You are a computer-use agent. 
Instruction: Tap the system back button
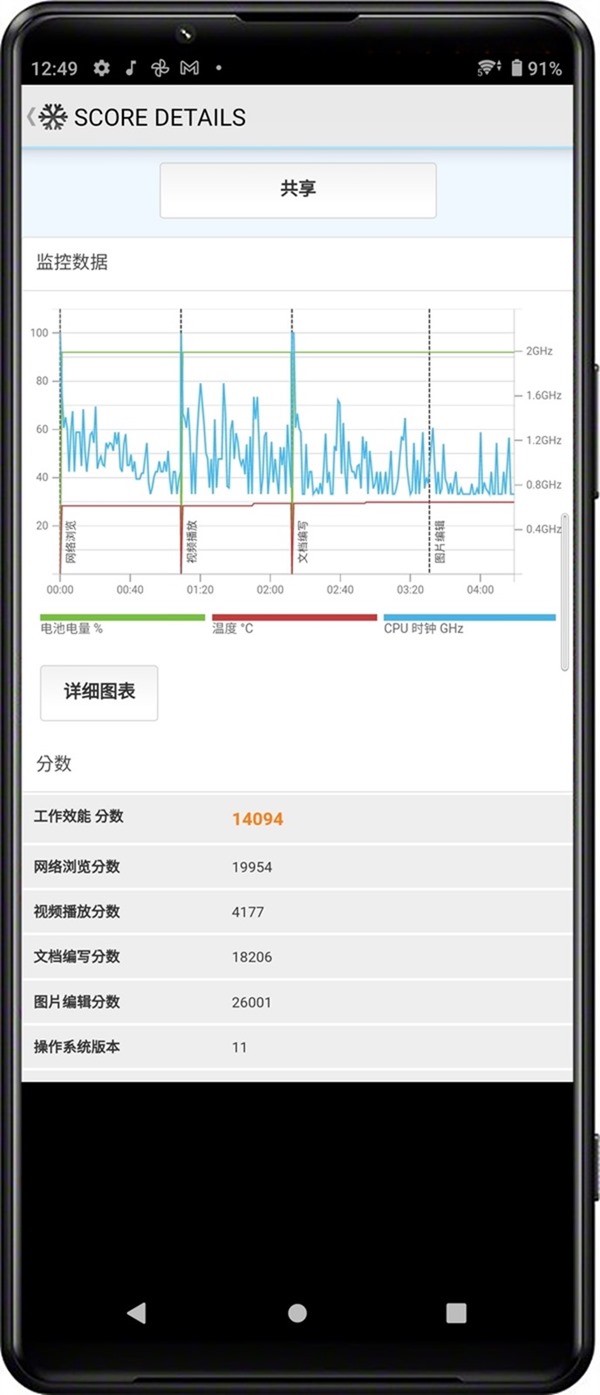pyautogui.click(x=137, y=1313)
